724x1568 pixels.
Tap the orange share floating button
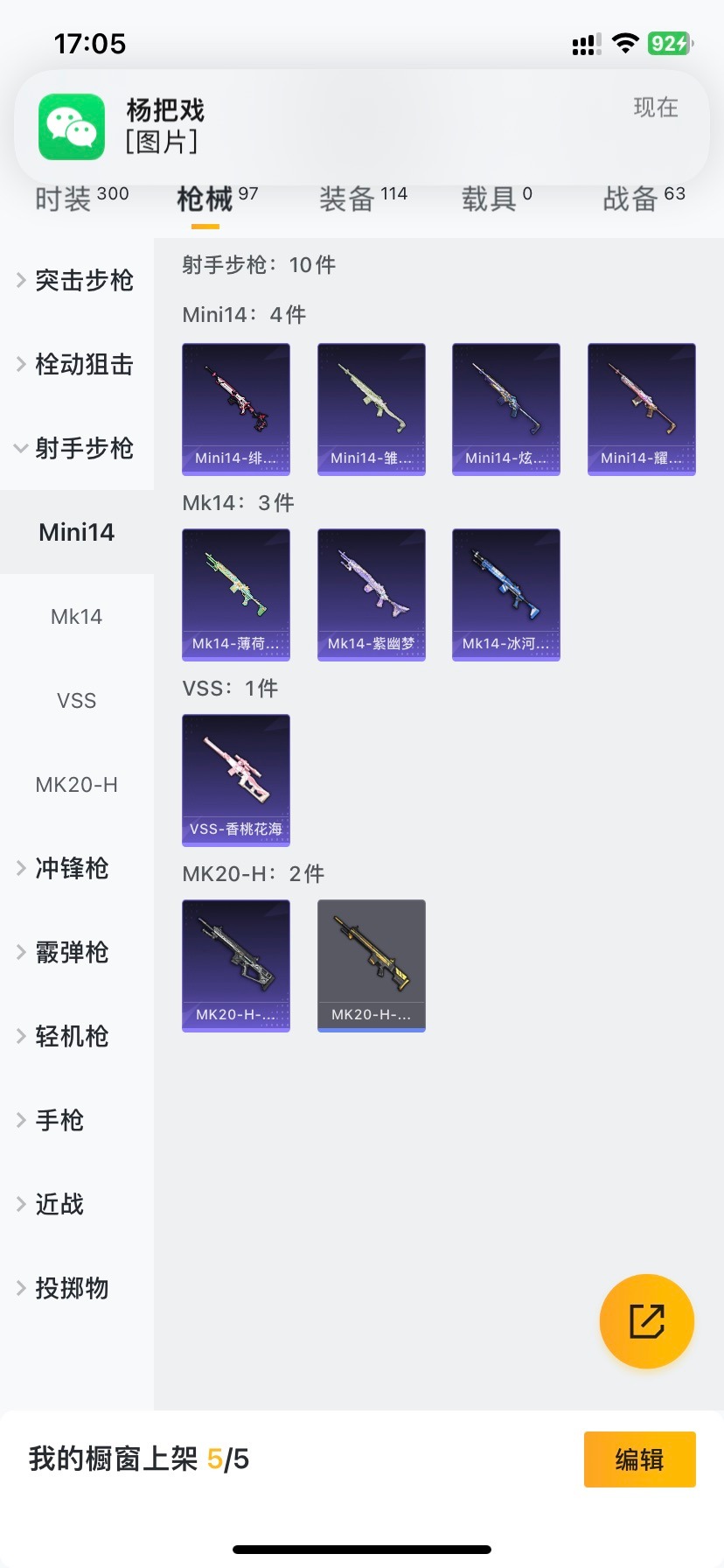646,1320
